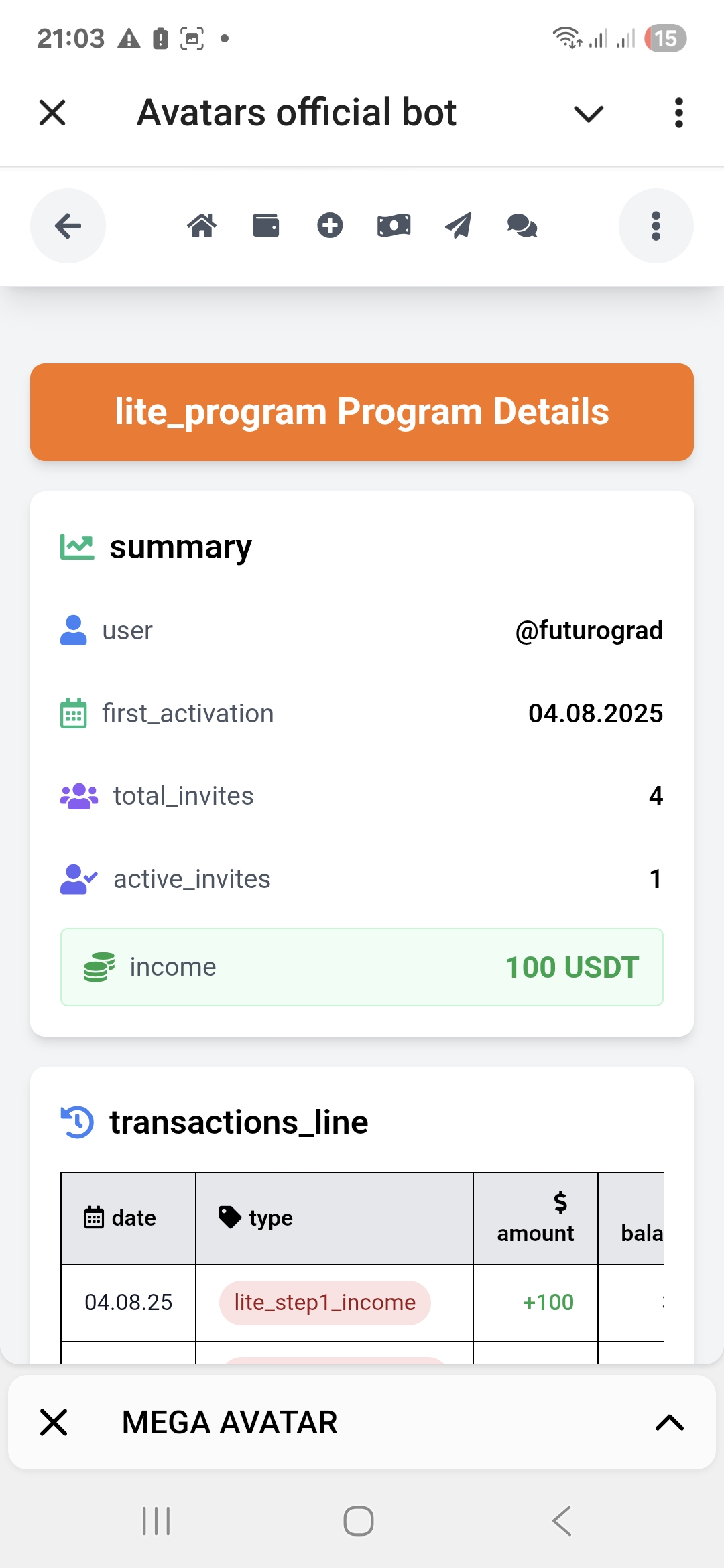
Task: Tap the system back button
Action: pyautogui.click(x=562, y=1520)
